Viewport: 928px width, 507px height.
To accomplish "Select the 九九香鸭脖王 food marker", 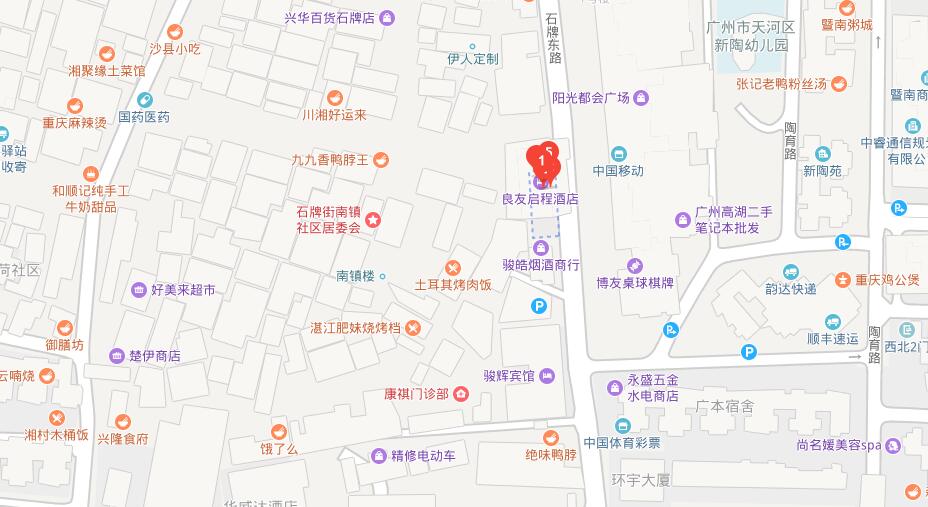I will 380,159.
